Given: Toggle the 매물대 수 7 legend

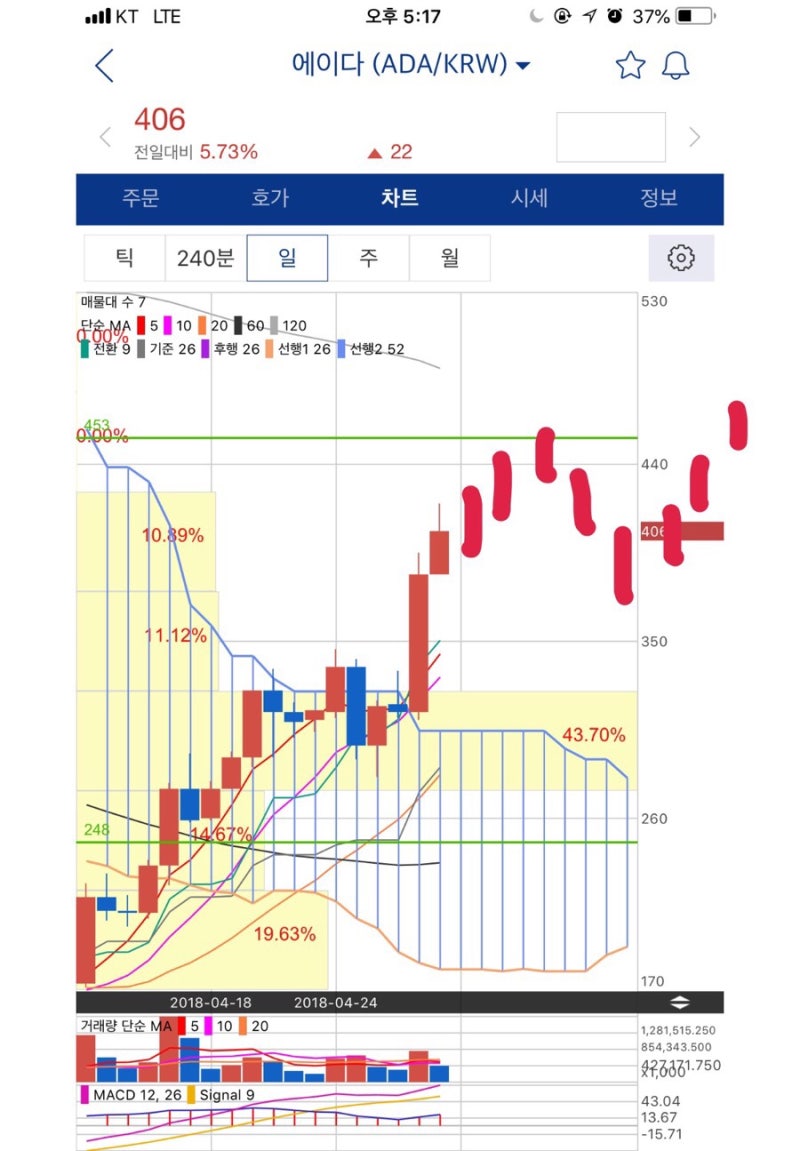Looking at the screenshot, I should click(112, 300).
